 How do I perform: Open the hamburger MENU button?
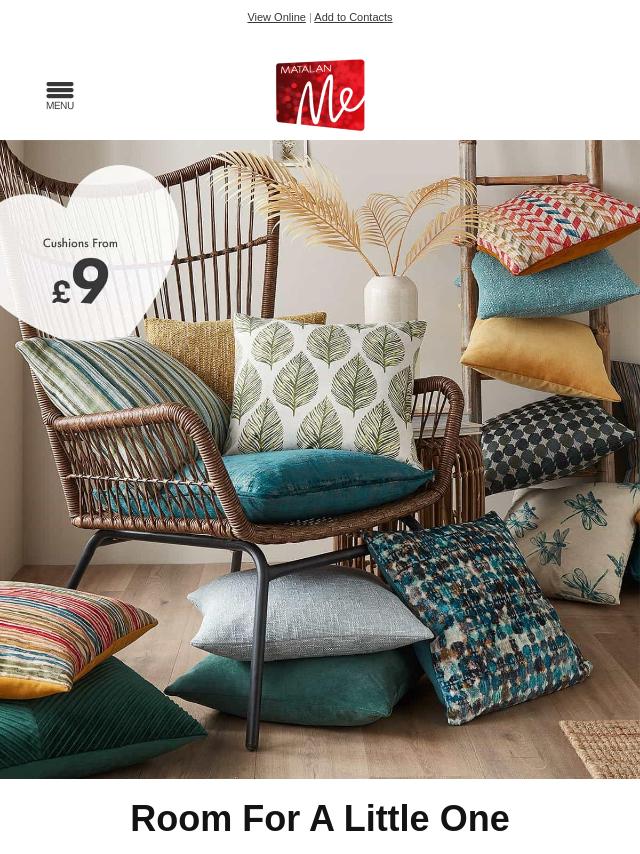coord(60,95)
